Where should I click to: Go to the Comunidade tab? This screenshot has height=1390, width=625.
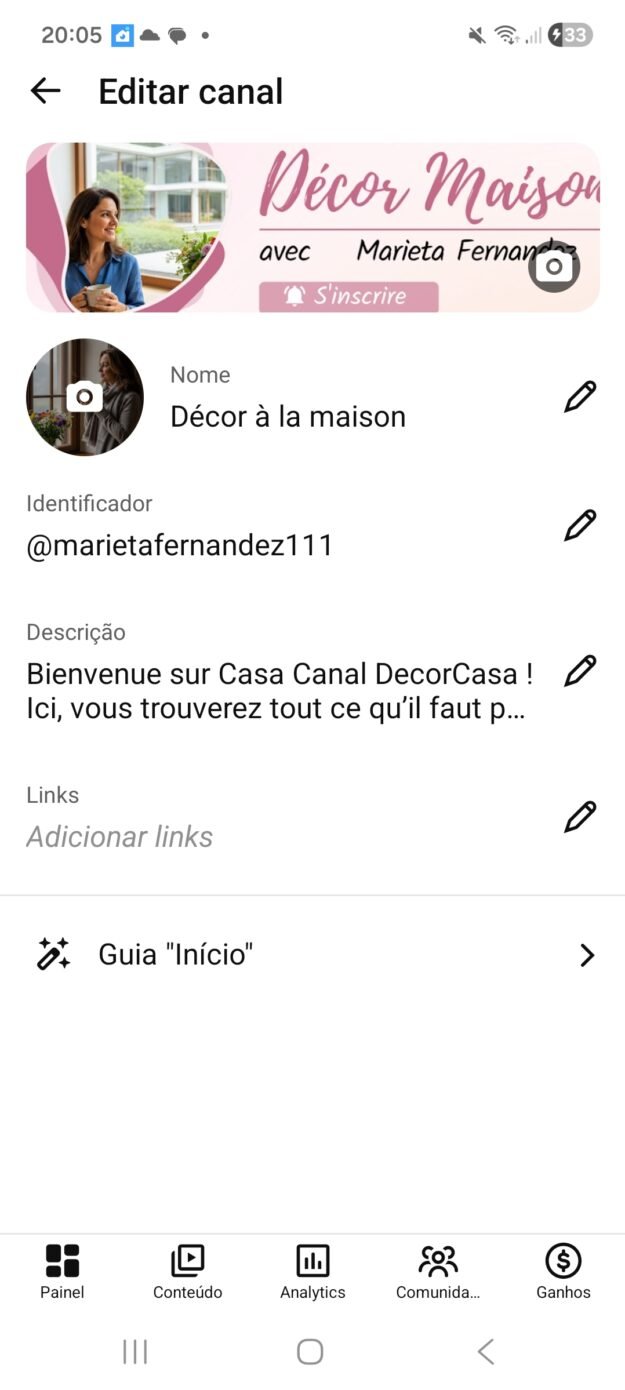click(x=437, y=1271)
